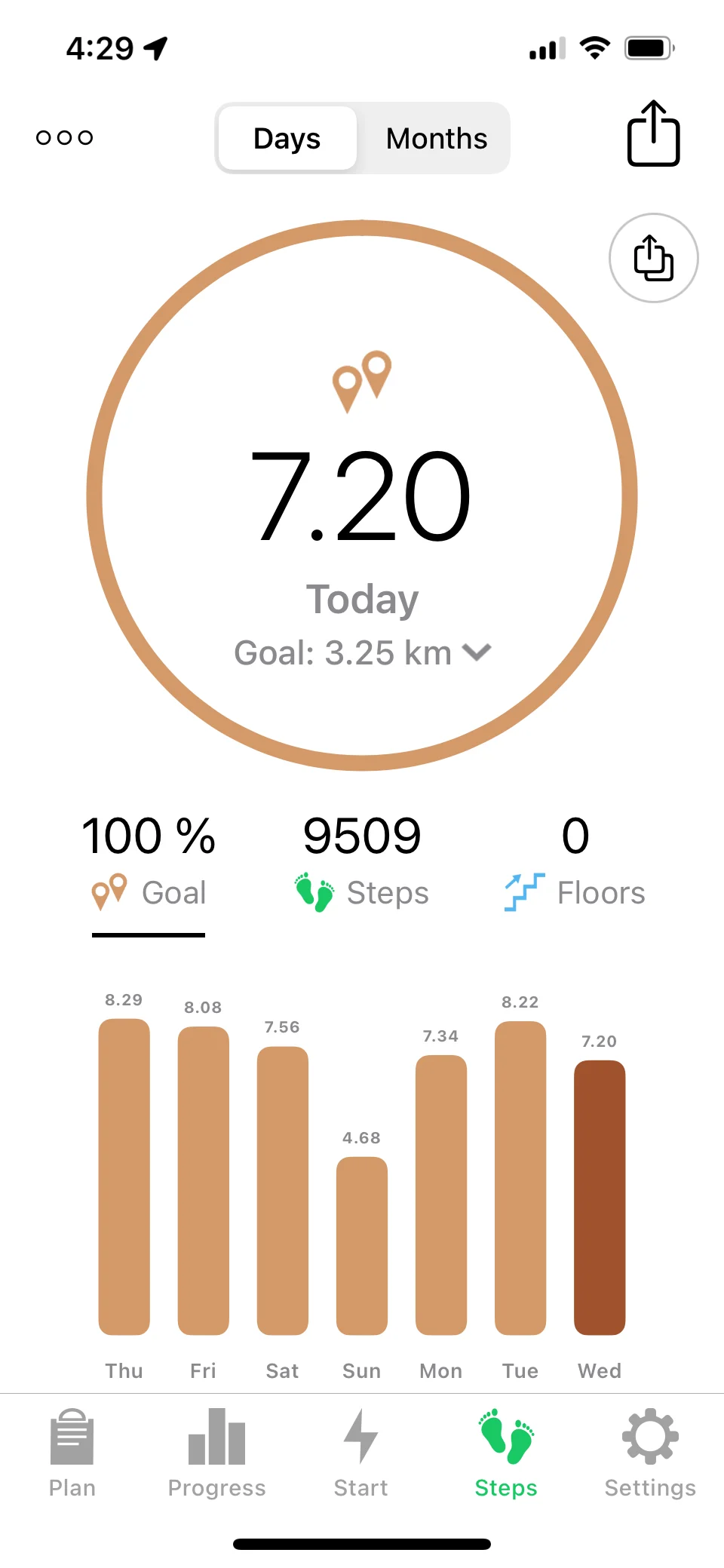Select the Days segment

pos(287,139)
